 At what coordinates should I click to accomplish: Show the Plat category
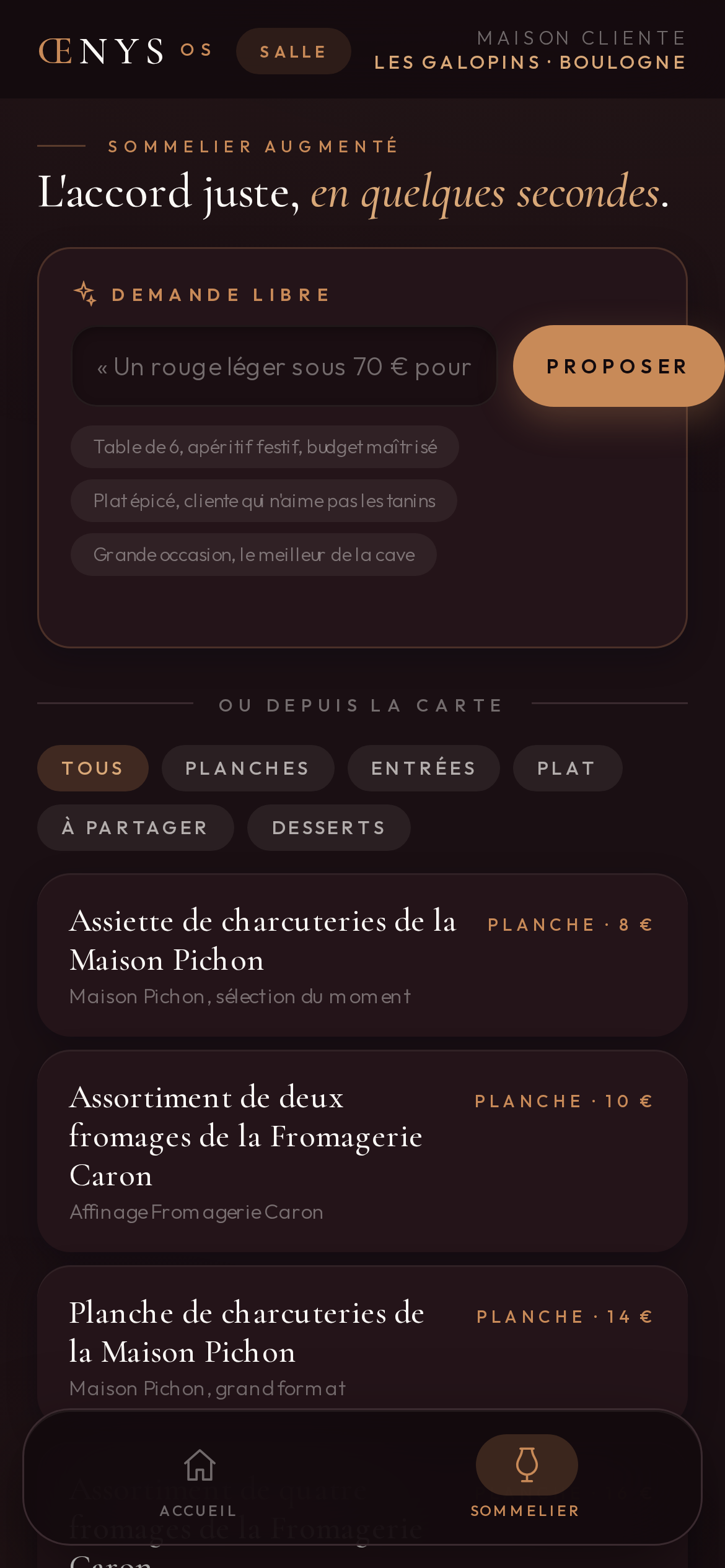[x=568, y=768]
